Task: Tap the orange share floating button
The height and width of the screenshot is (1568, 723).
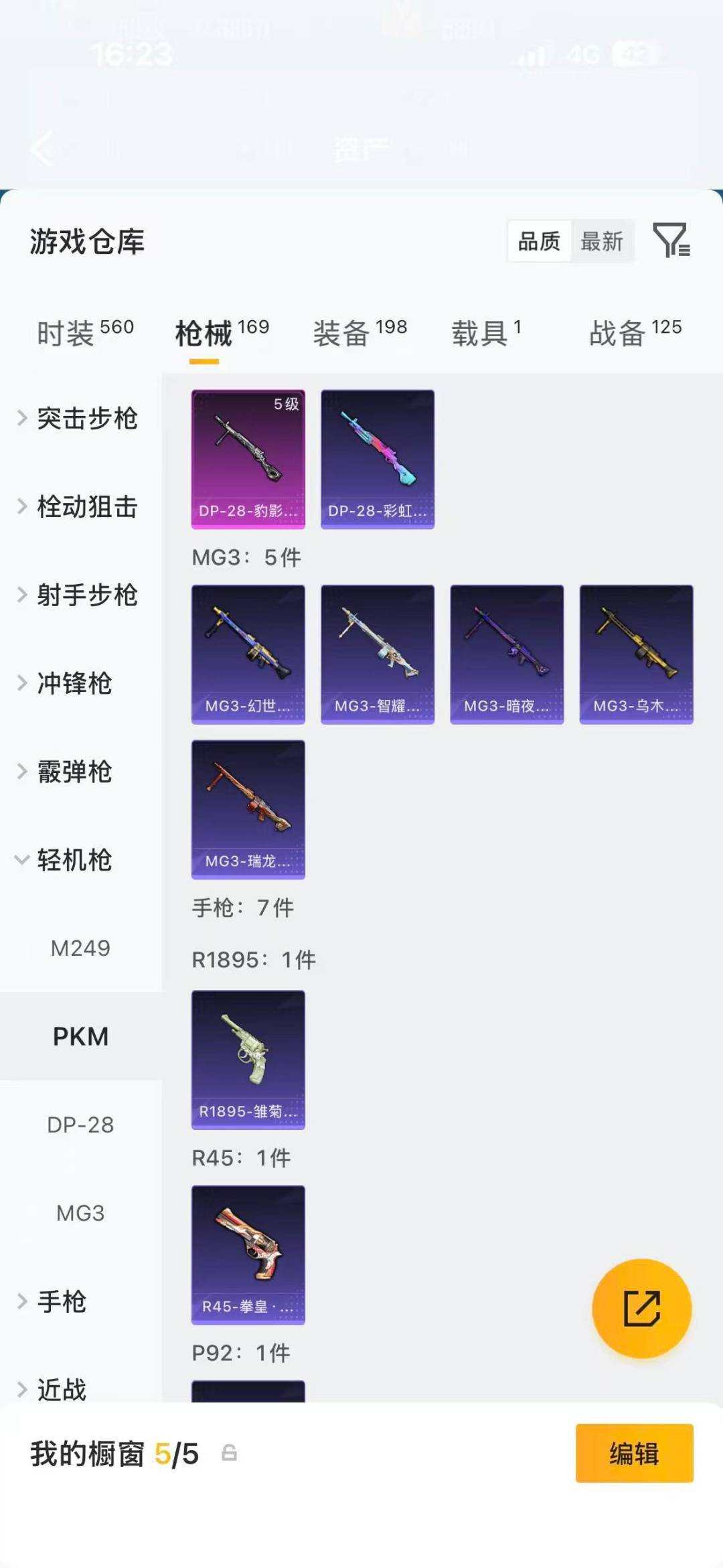Action: click(x=641, y=1309)
